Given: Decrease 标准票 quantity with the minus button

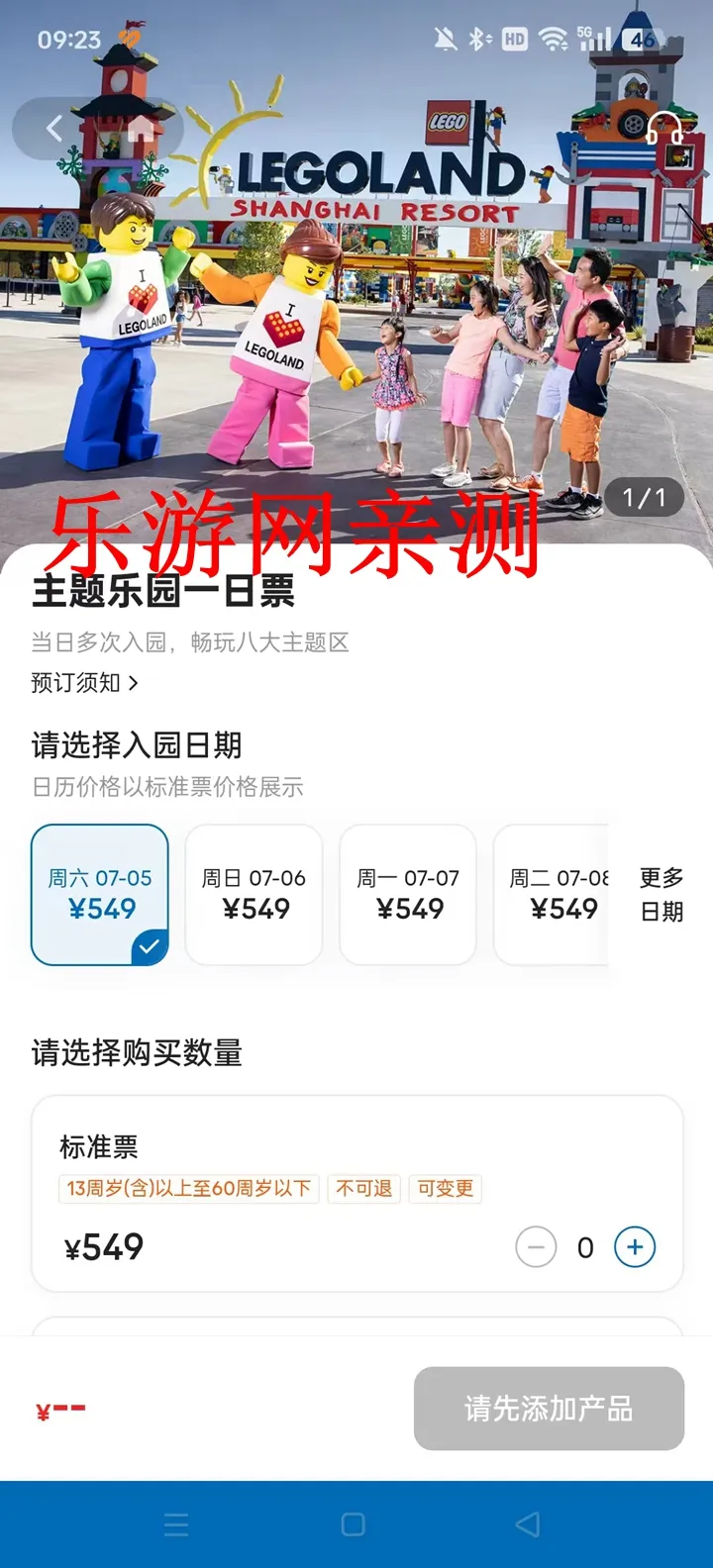Looking at the screenshot, I should tap(536, 1247).
